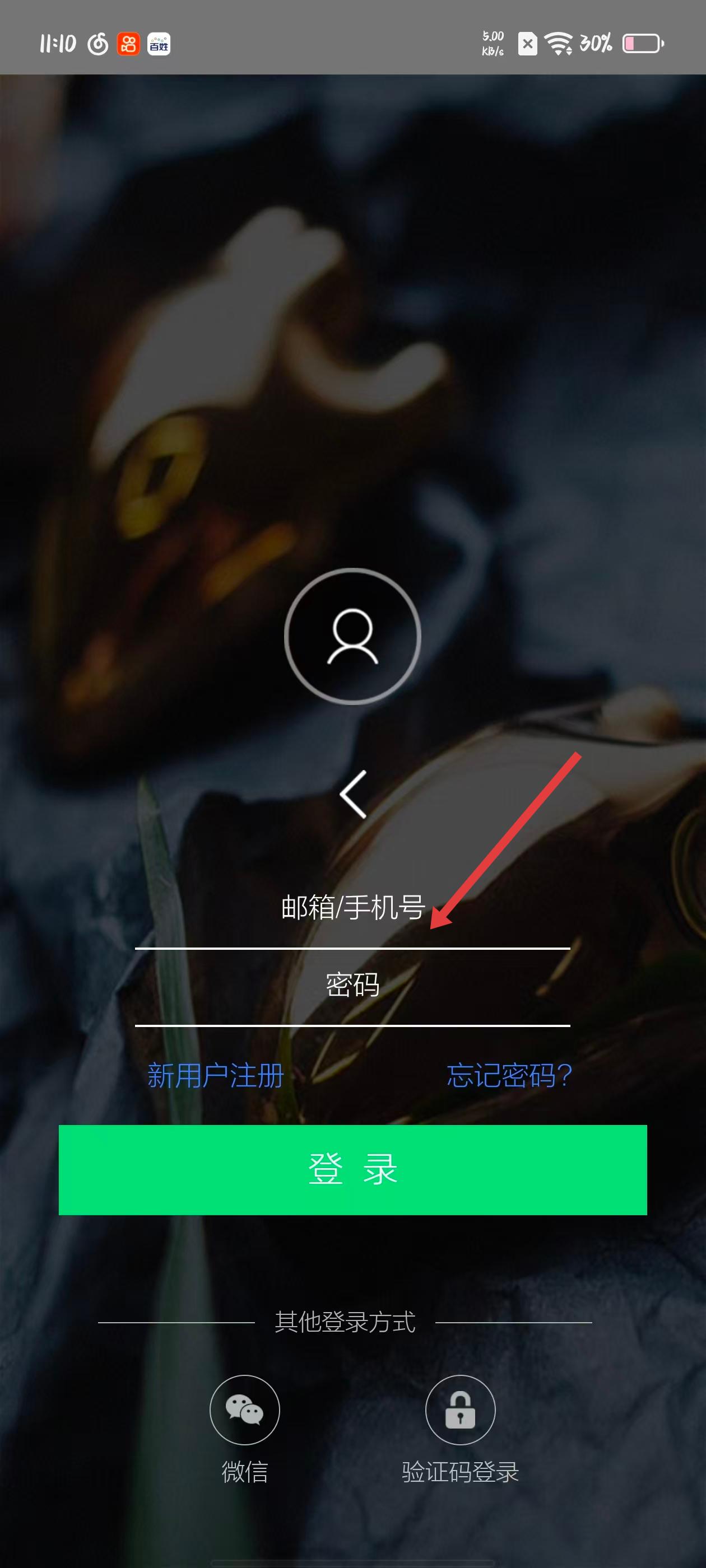Tap the back chevron arrow
The width and height of the screenshot is (706, 1568).
352,794
